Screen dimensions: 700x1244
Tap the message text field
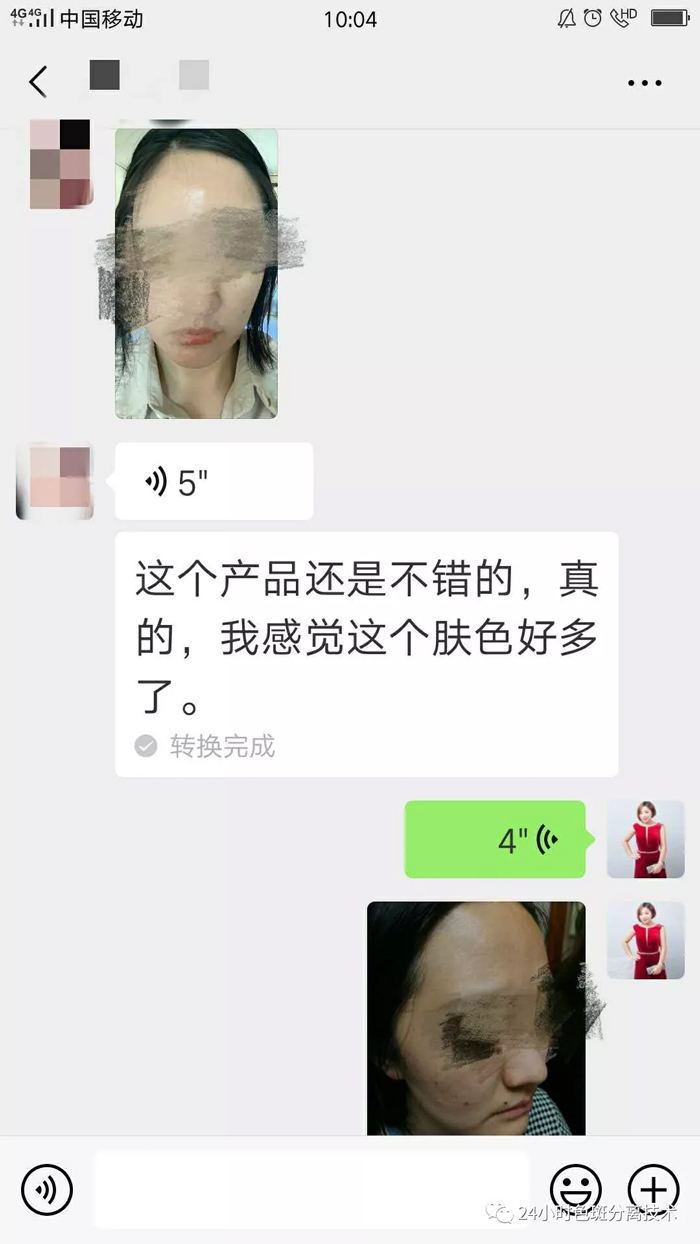click(x=311, y=1190)
